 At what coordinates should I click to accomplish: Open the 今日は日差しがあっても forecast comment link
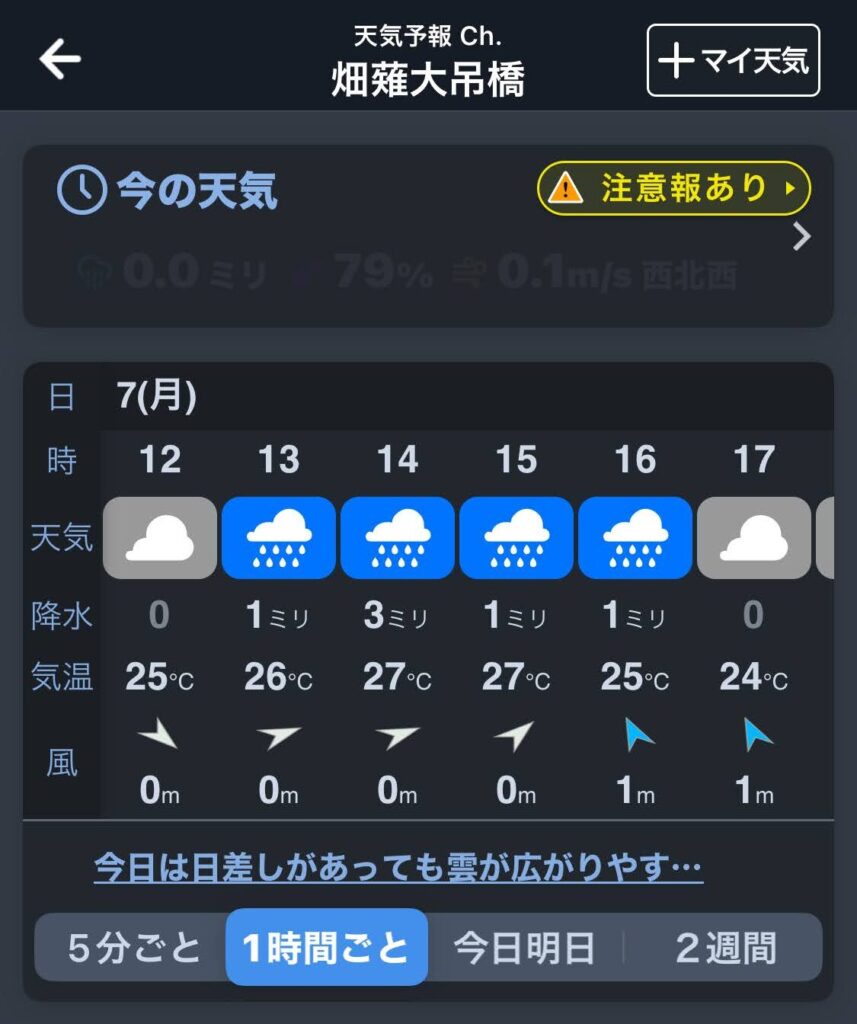coord(398,866)
